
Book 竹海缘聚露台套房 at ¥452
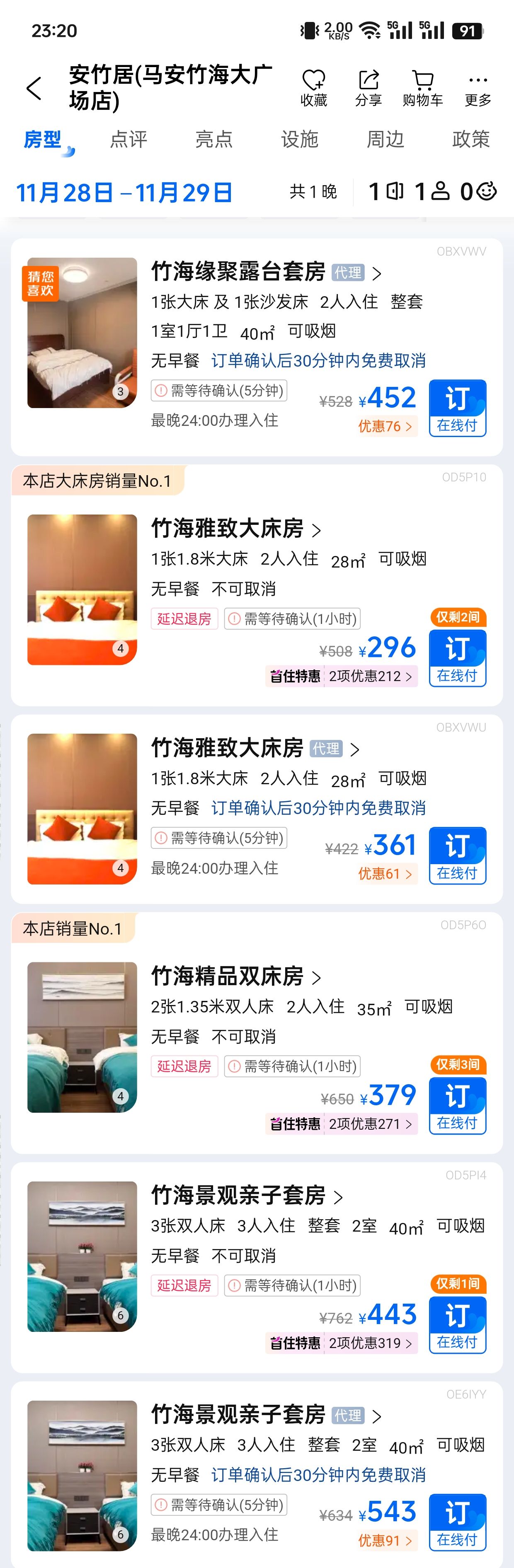tap(457, 408)
